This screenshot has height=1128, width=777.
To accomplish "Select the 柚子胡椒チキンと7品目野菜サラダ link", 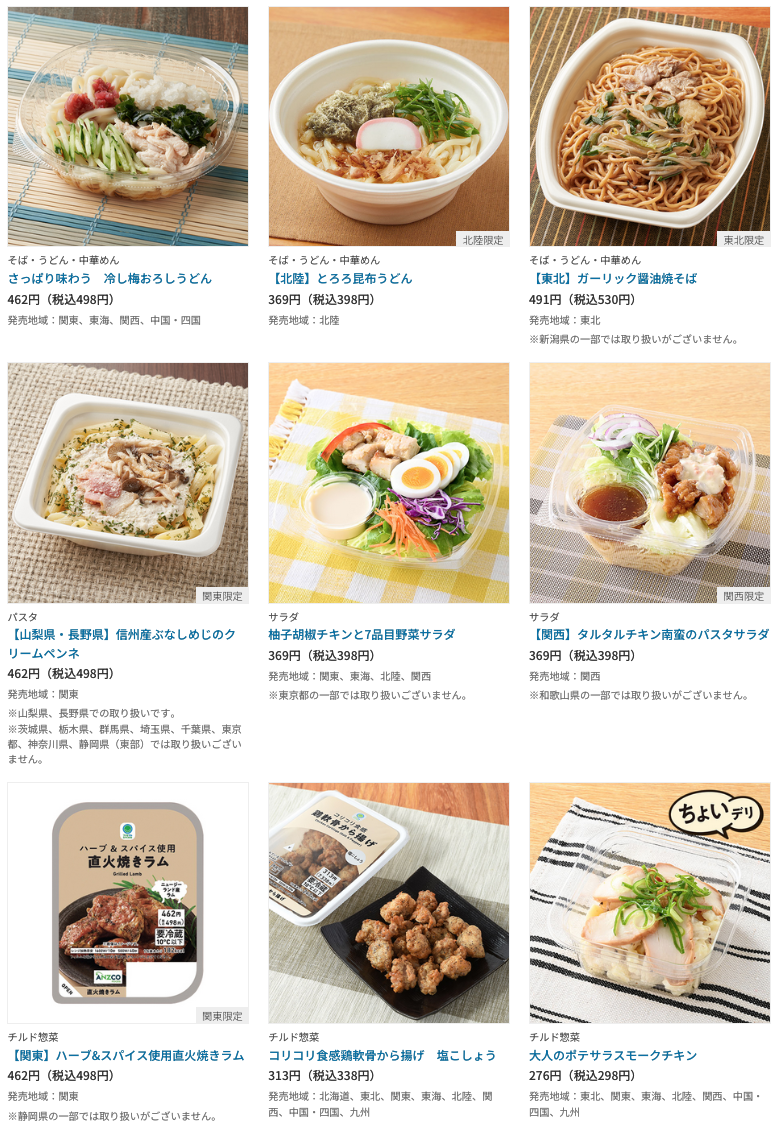I will click(362, 634).
